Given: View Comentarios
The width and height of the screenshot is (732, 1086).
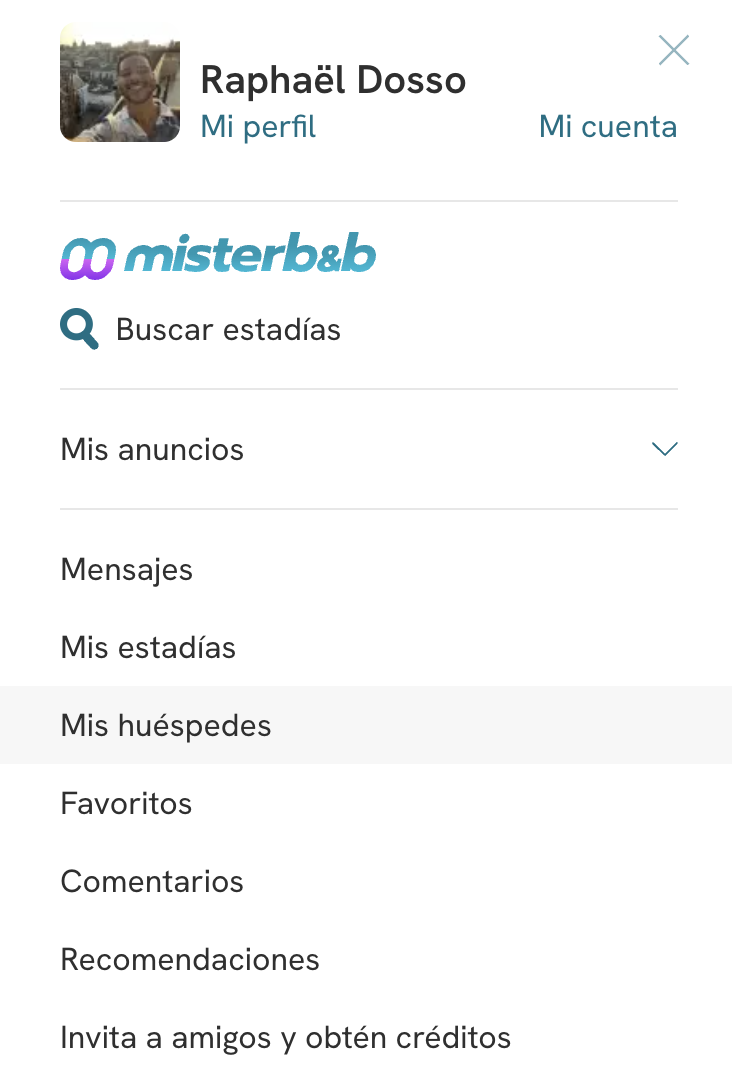Looking at the screenshot, I should (152, 881).
